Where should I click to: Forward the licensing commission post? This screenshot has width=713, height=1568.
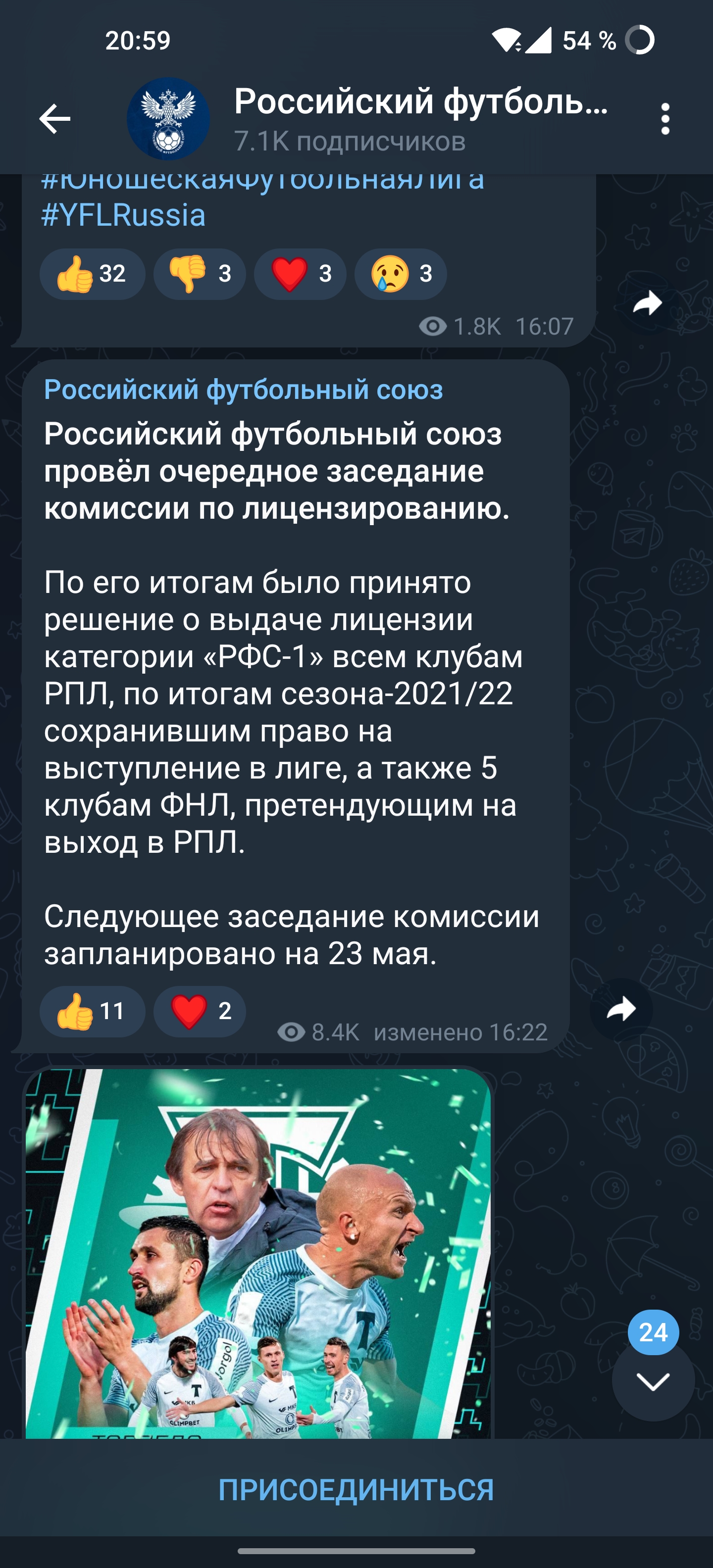click(x=621, y=1009)
